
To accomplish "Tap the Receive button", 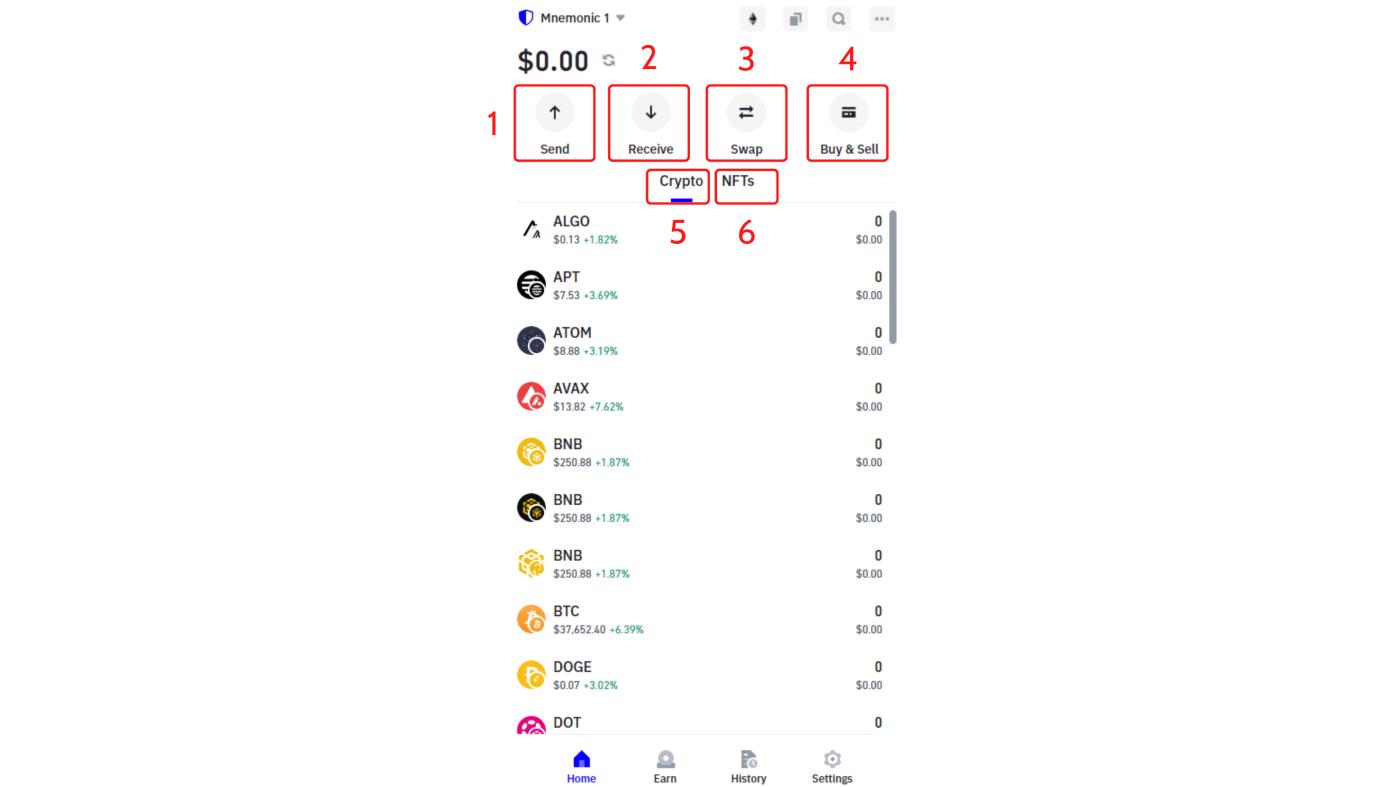I will (x=650, y=123).
